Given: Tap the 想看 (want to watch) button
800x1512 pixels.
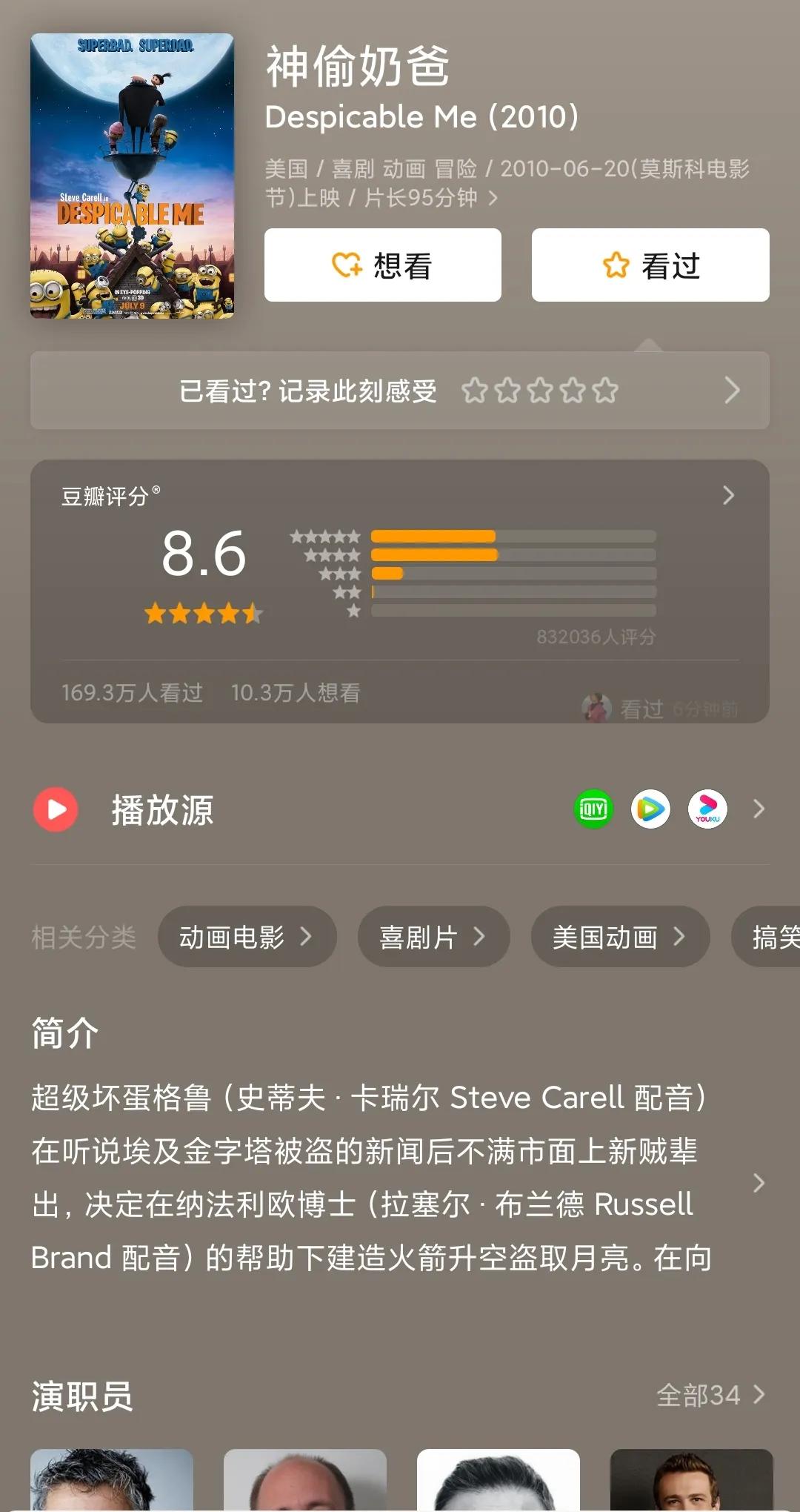Looking at the screenshot, I should point(382,265).
